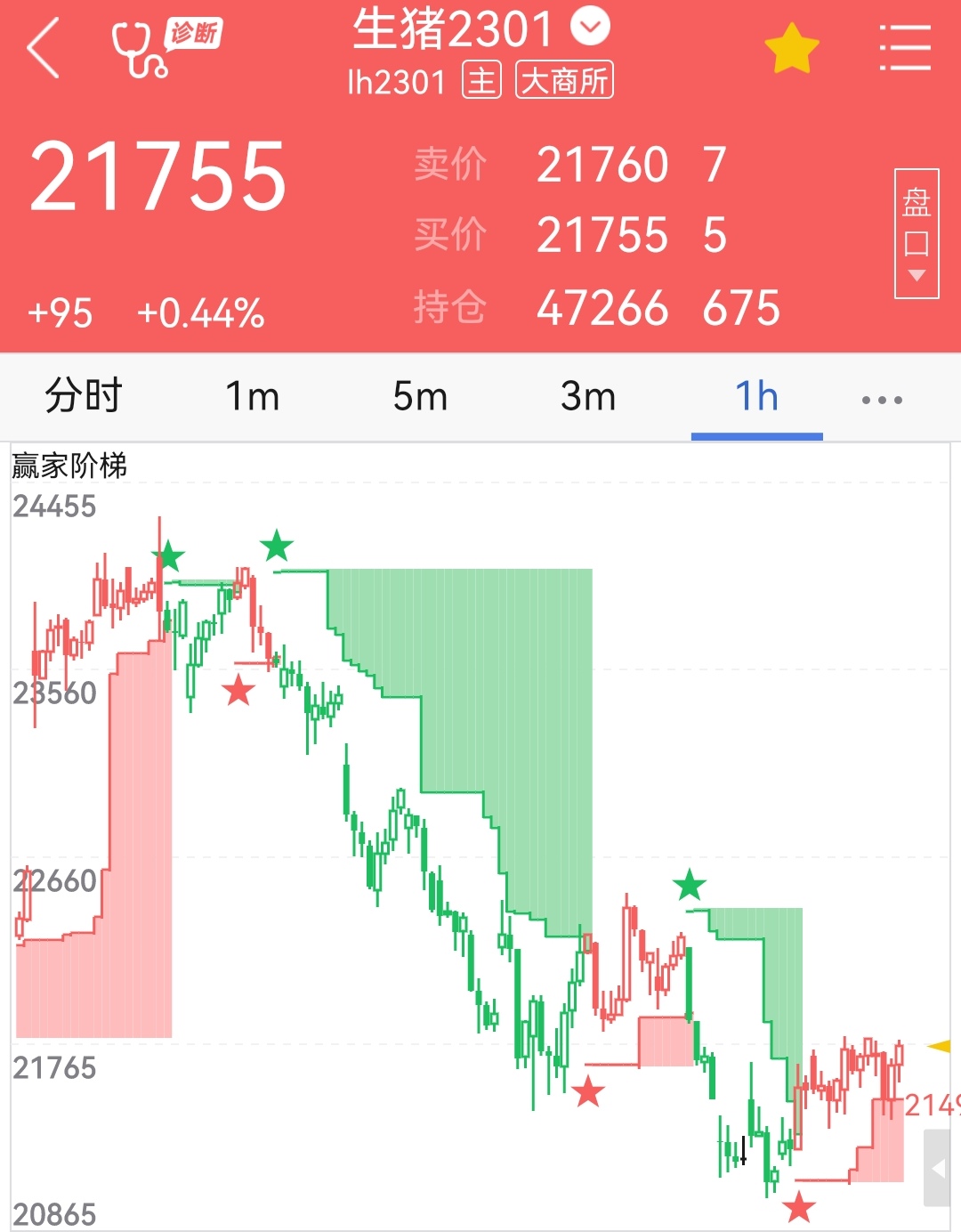The width and height of the screenshot is (961, 1232).
Task: Tap the 赢家阶梯 indicator label
Action: click(x=71, y=463)
